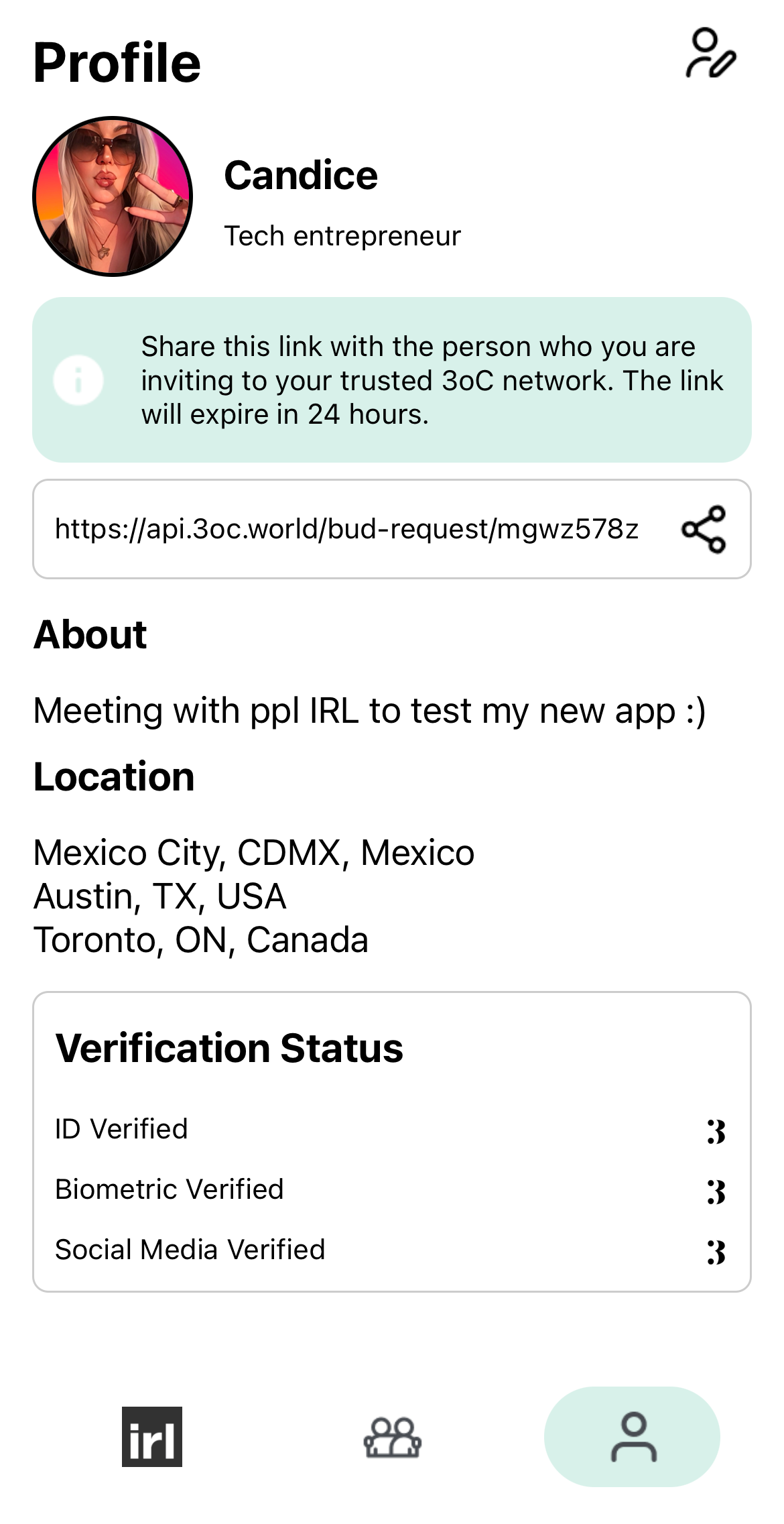Click the info icon in the green banner
The width and height of the screenshot is (784, 1524).
point(78,380)
